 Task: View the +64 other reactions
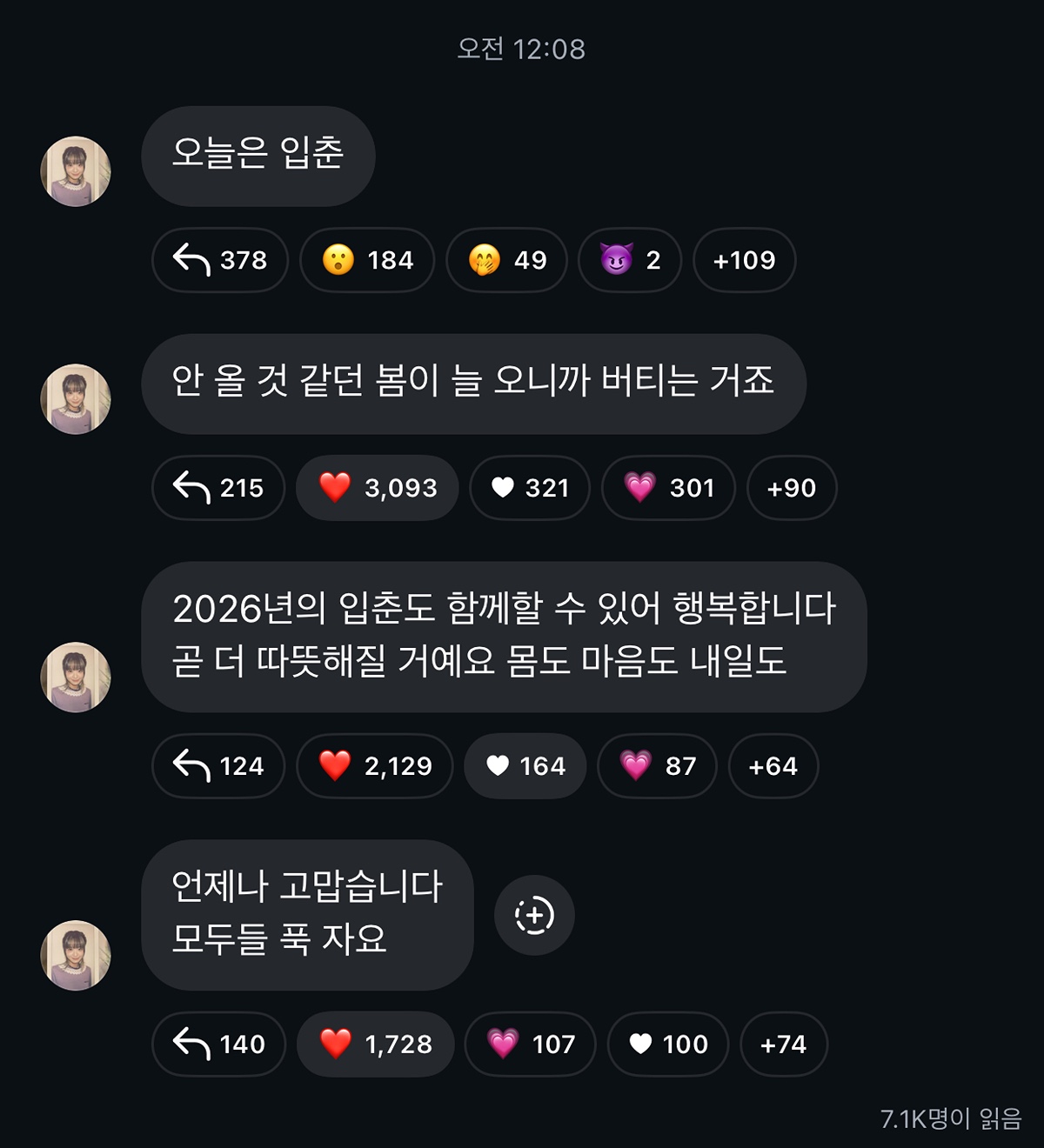click(773, 766)
